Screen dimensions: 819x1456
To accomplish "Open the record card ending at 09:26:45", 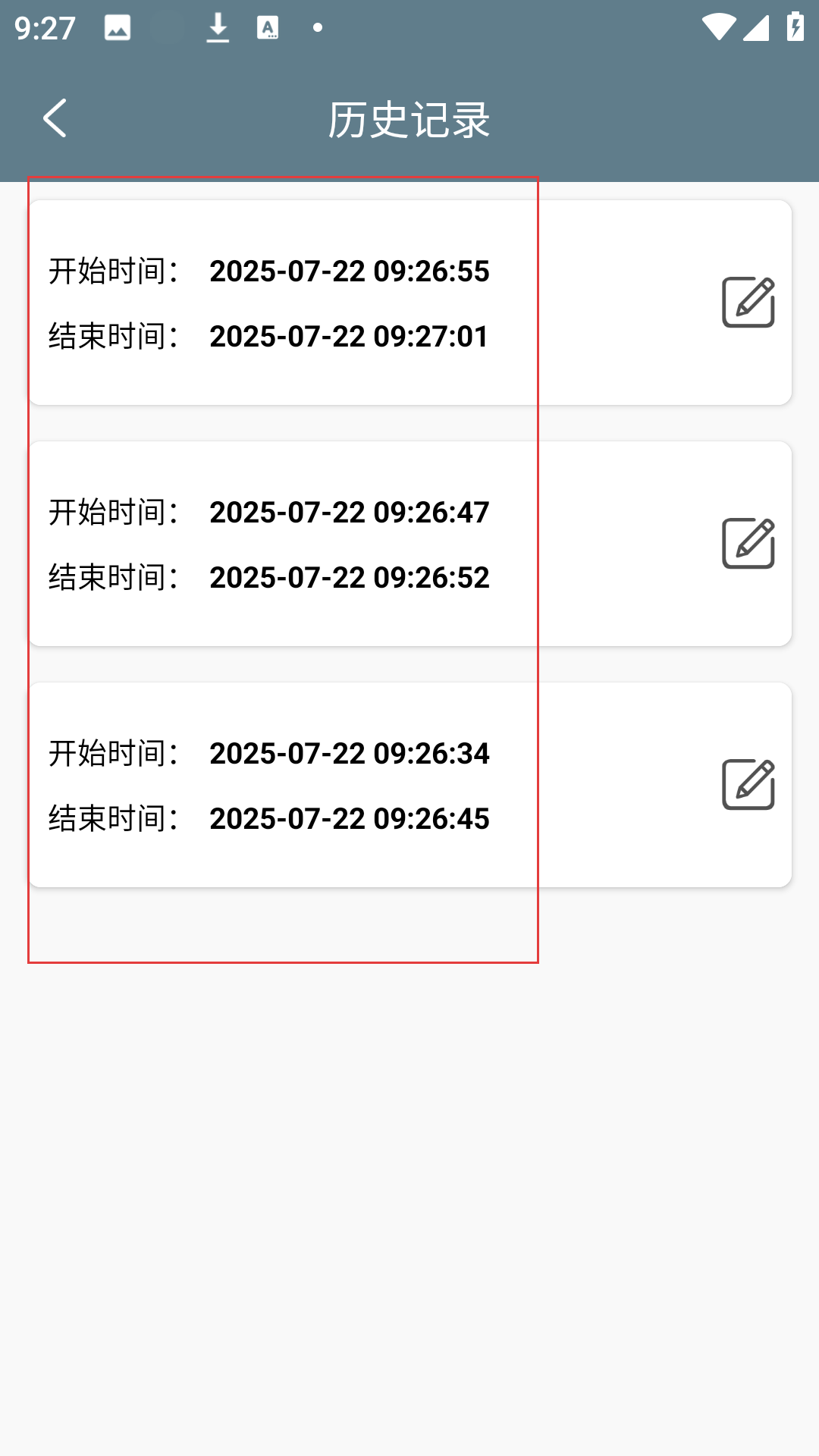I will pos(409,785).
